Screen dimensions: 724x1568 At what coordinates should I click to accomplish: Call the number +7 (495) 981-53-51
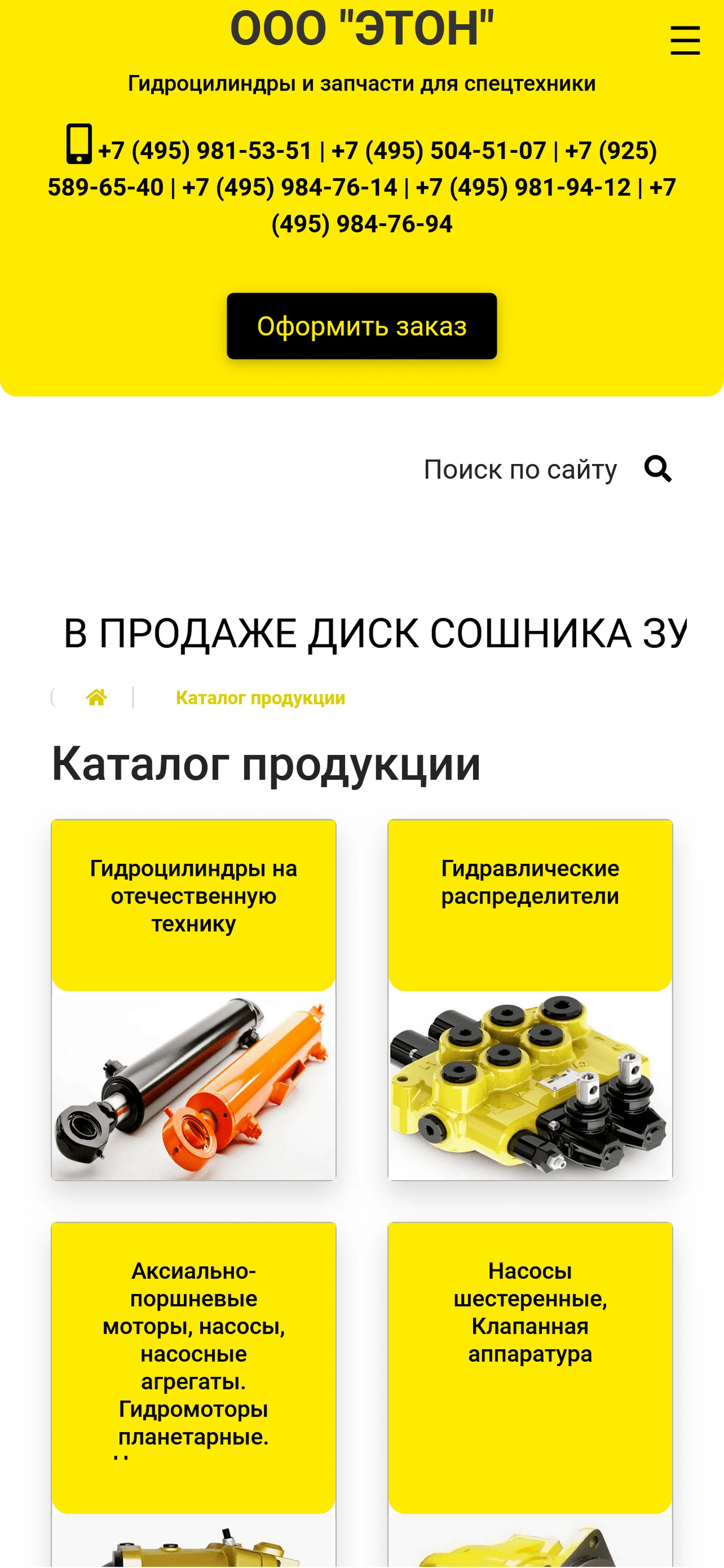point(205,151)
